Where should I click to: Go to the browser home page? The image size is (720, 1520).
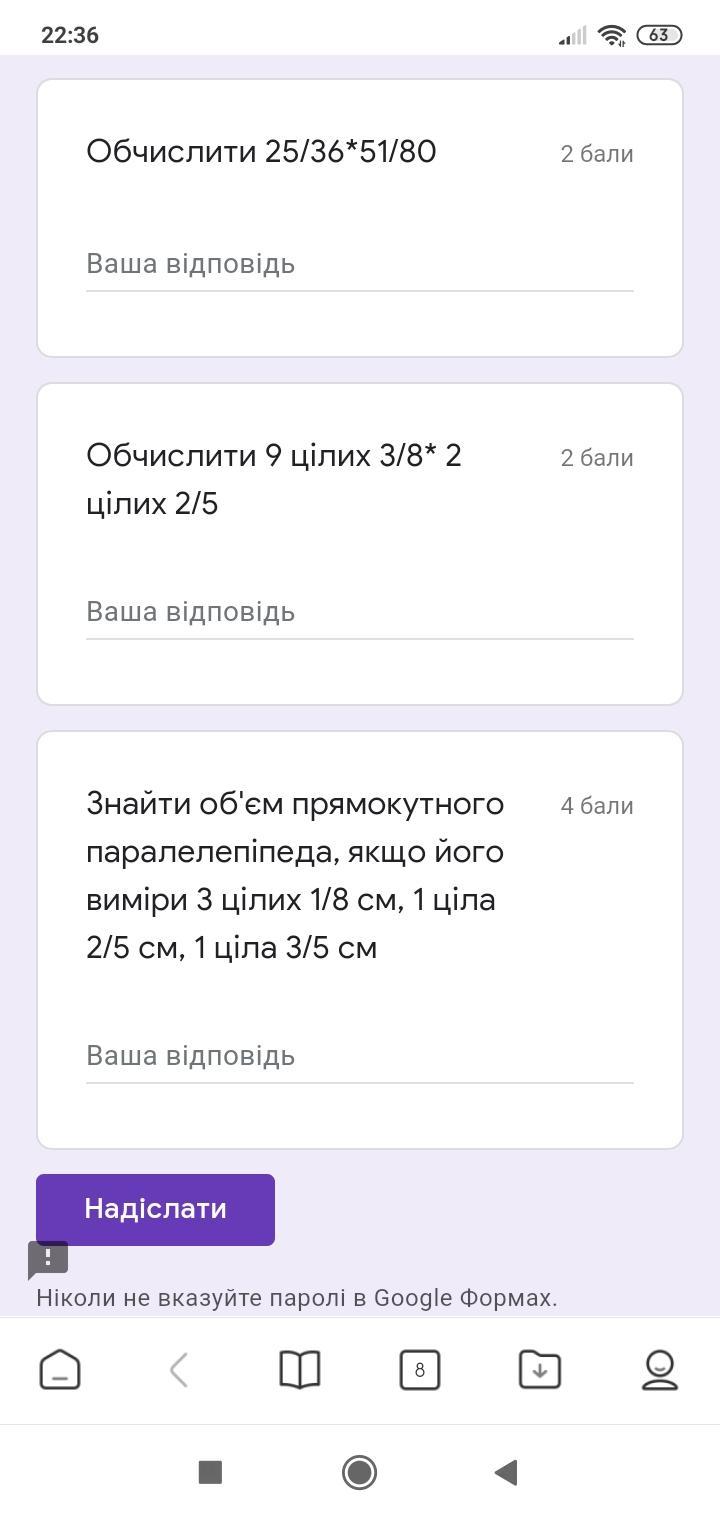[60, 1370]
